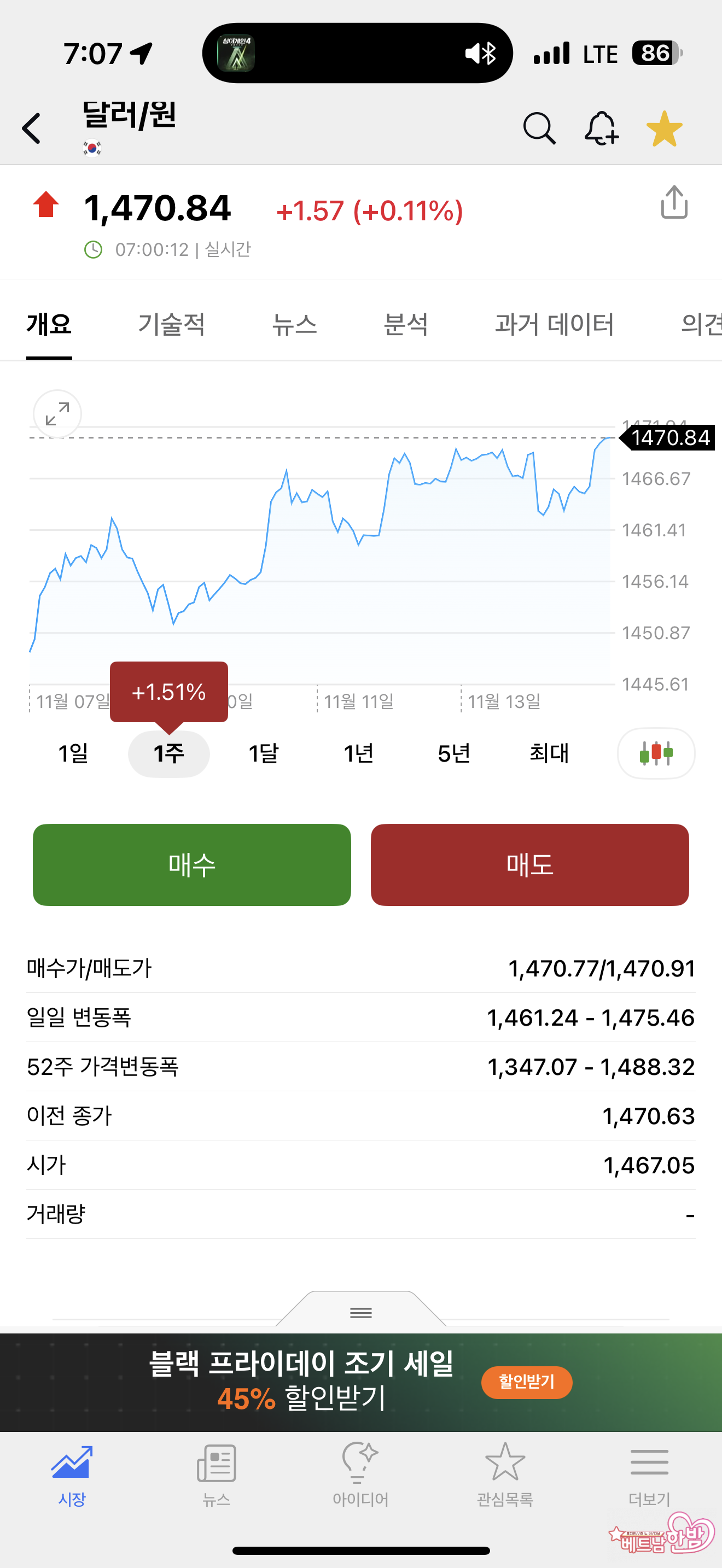Claim the discount via 할인받기
Screen dimensions: 722x1568
pyautogui.click(x=527, y=1382)
